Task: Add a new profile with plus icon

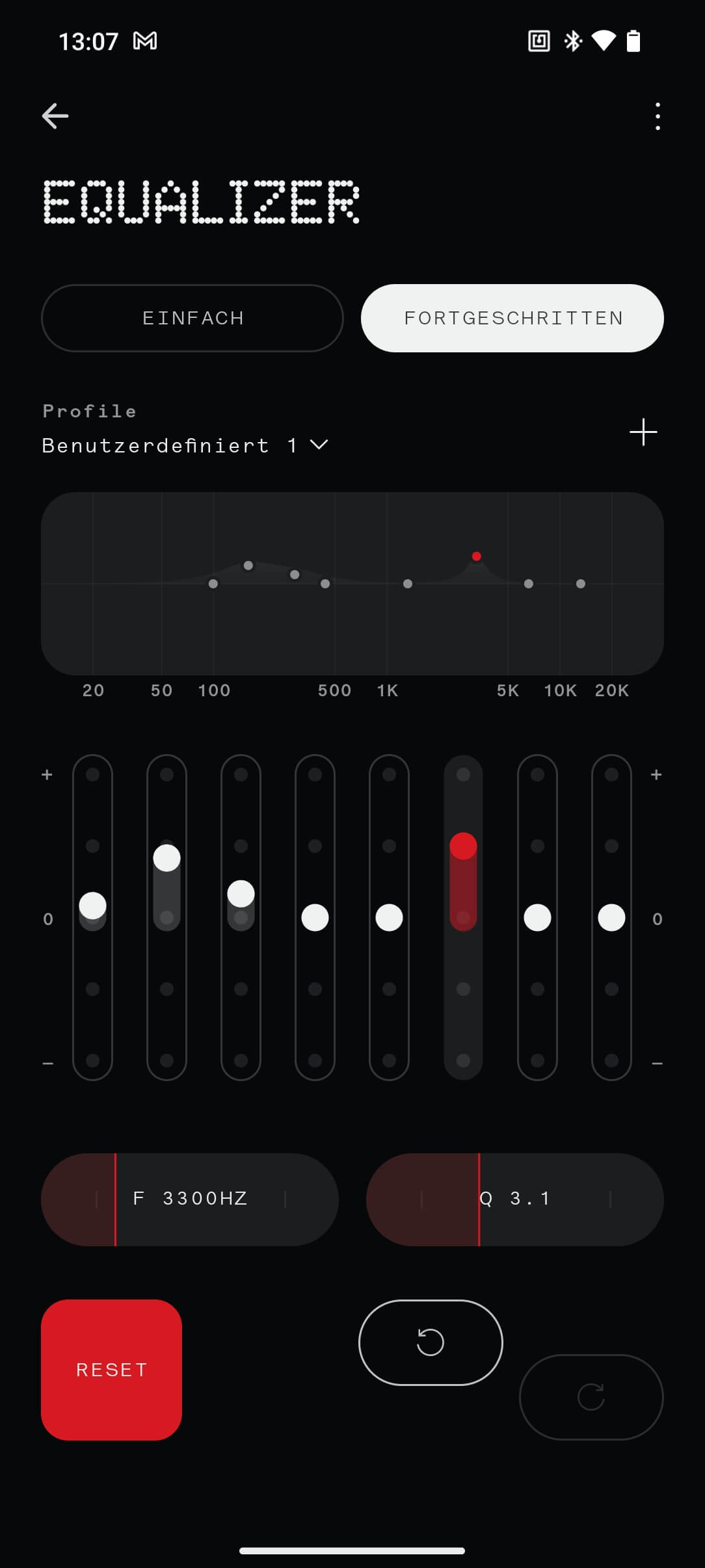Action: pos(643,432)
